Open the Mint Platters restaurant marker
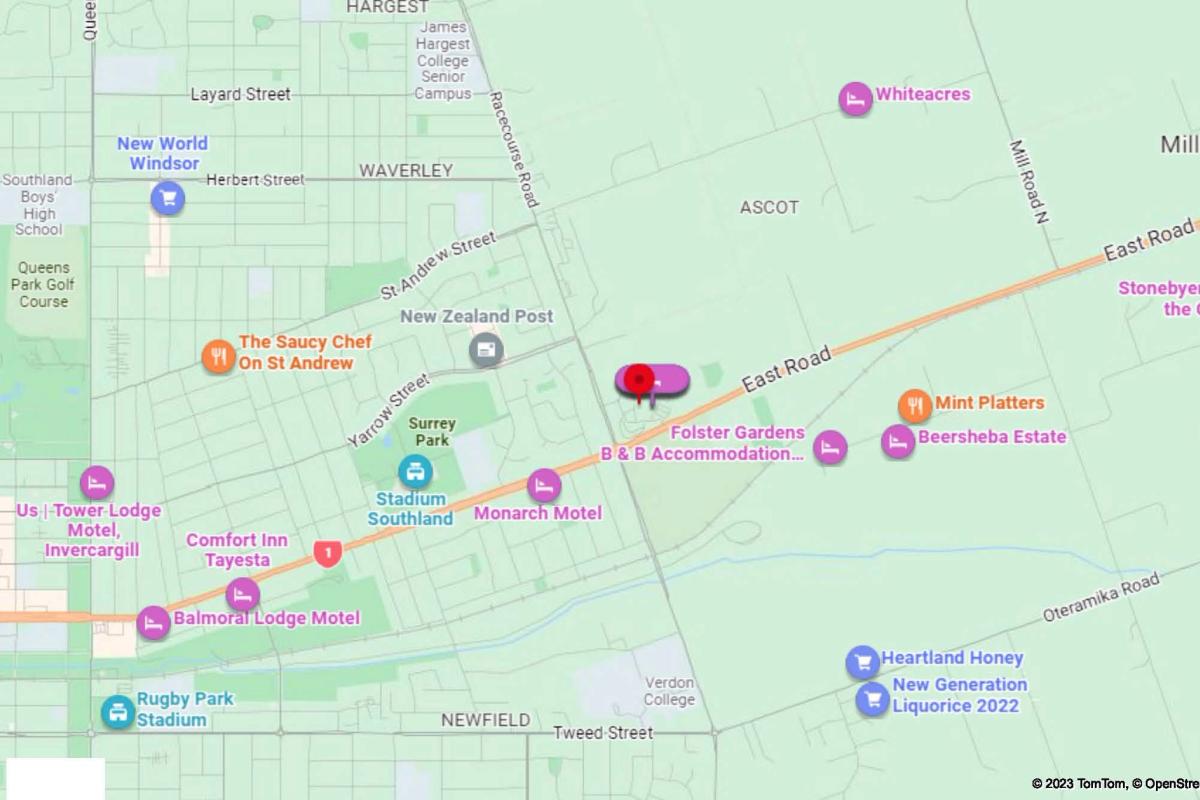The width and height of the screenshot is (1200, 800). coord(915,406)
